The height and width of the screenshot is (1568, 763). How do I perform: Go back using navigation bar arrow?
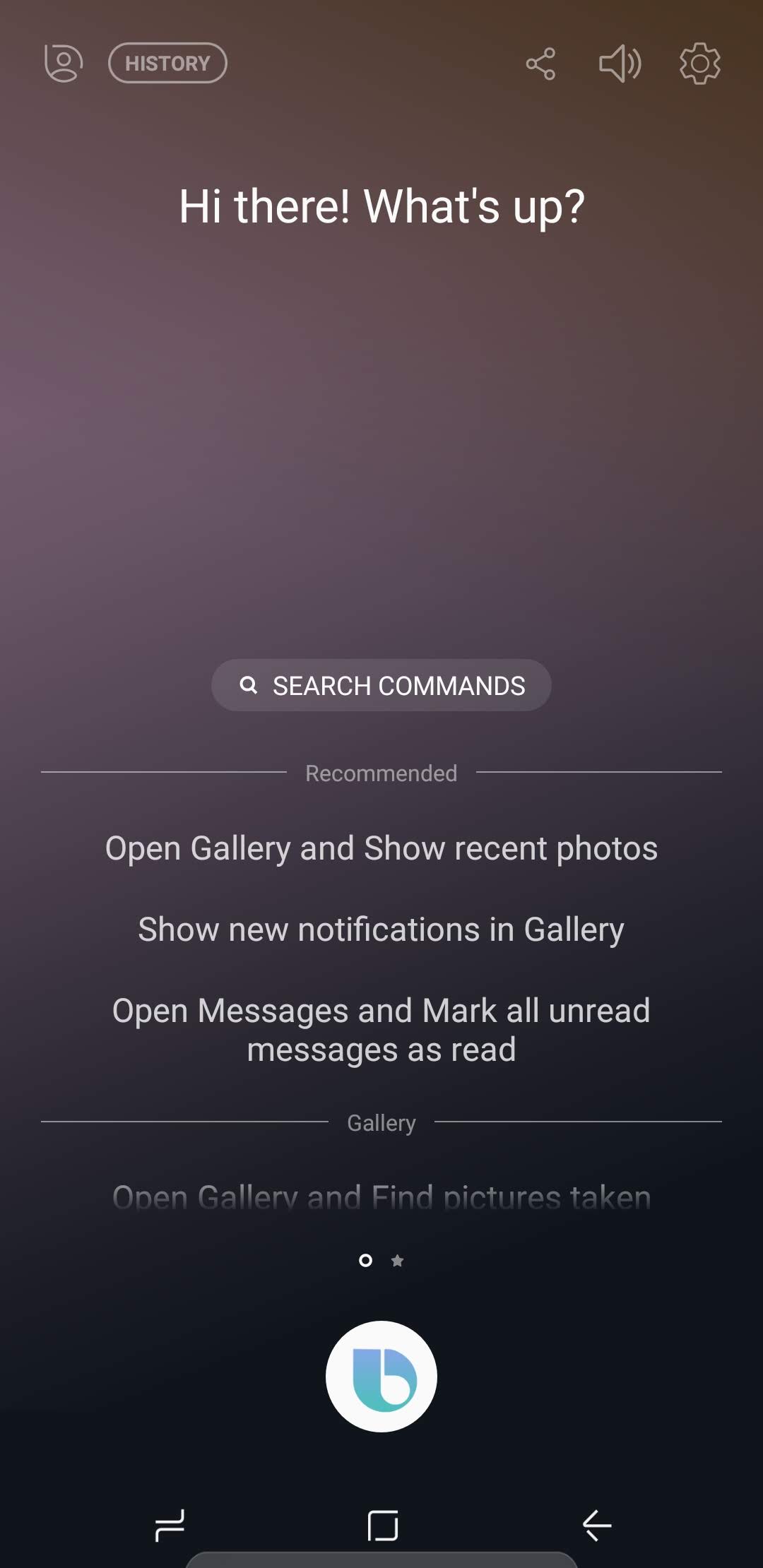597,1526
